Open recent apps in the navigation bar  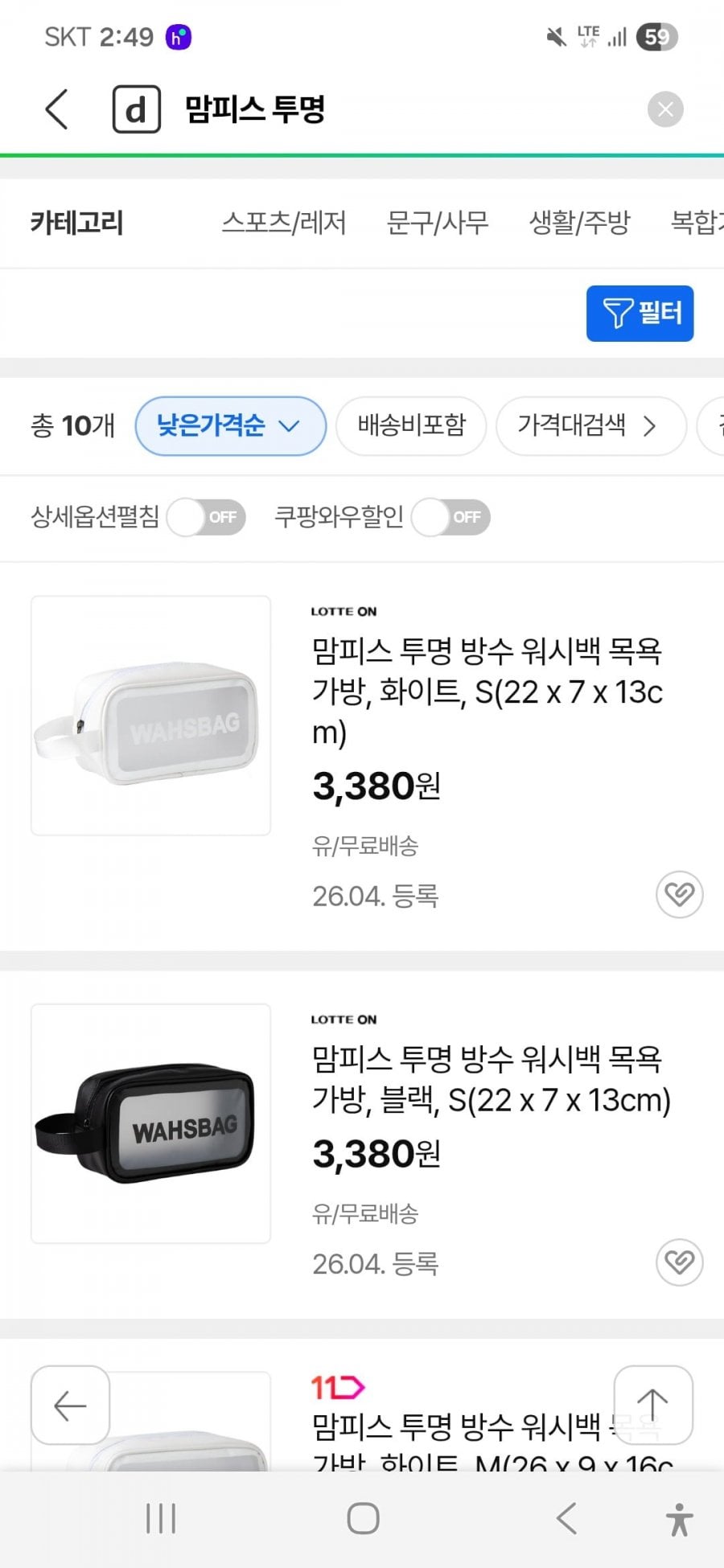pyautogui.click(x=161, y=1519)
